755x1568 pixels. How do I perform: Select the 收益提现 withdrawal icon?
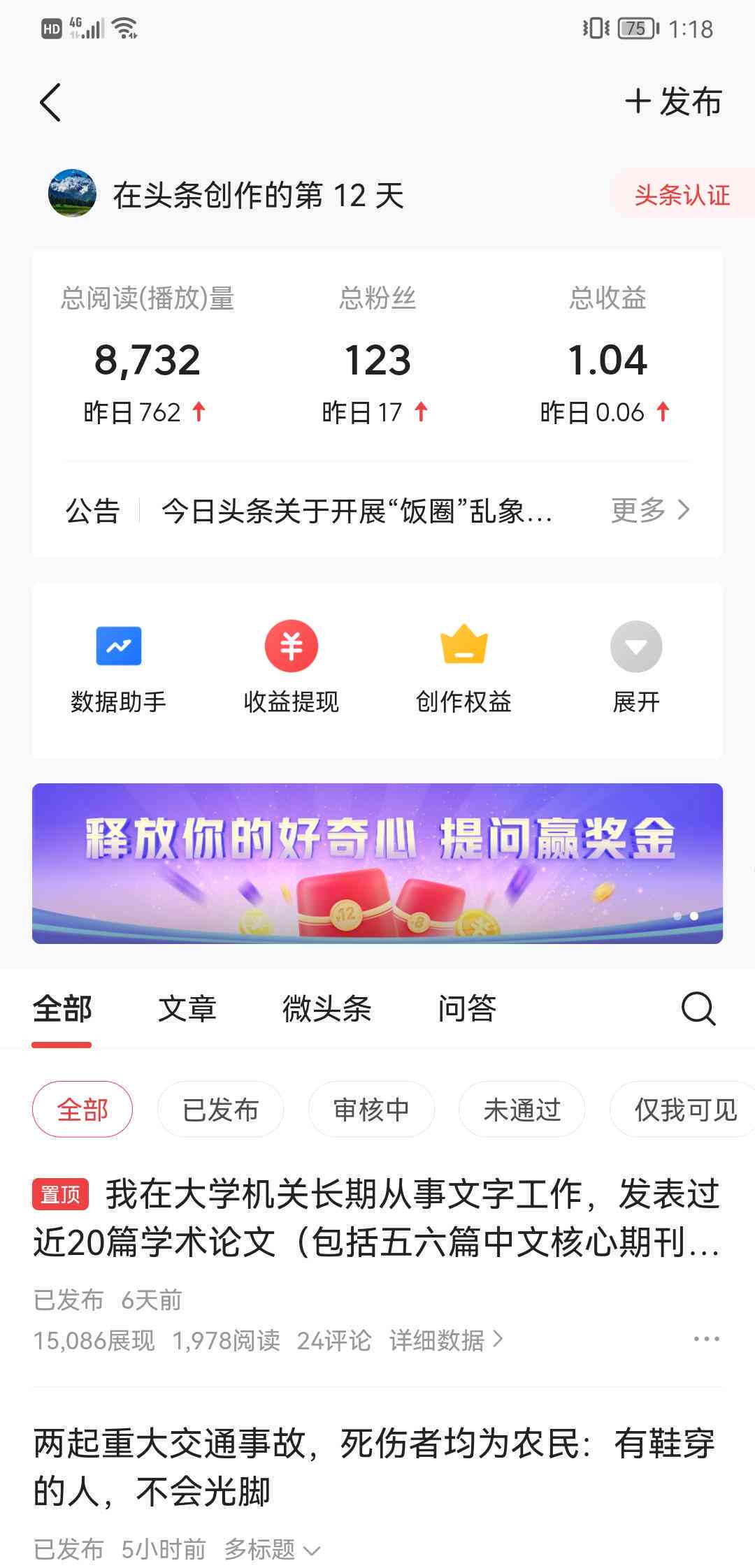point(291,646)
